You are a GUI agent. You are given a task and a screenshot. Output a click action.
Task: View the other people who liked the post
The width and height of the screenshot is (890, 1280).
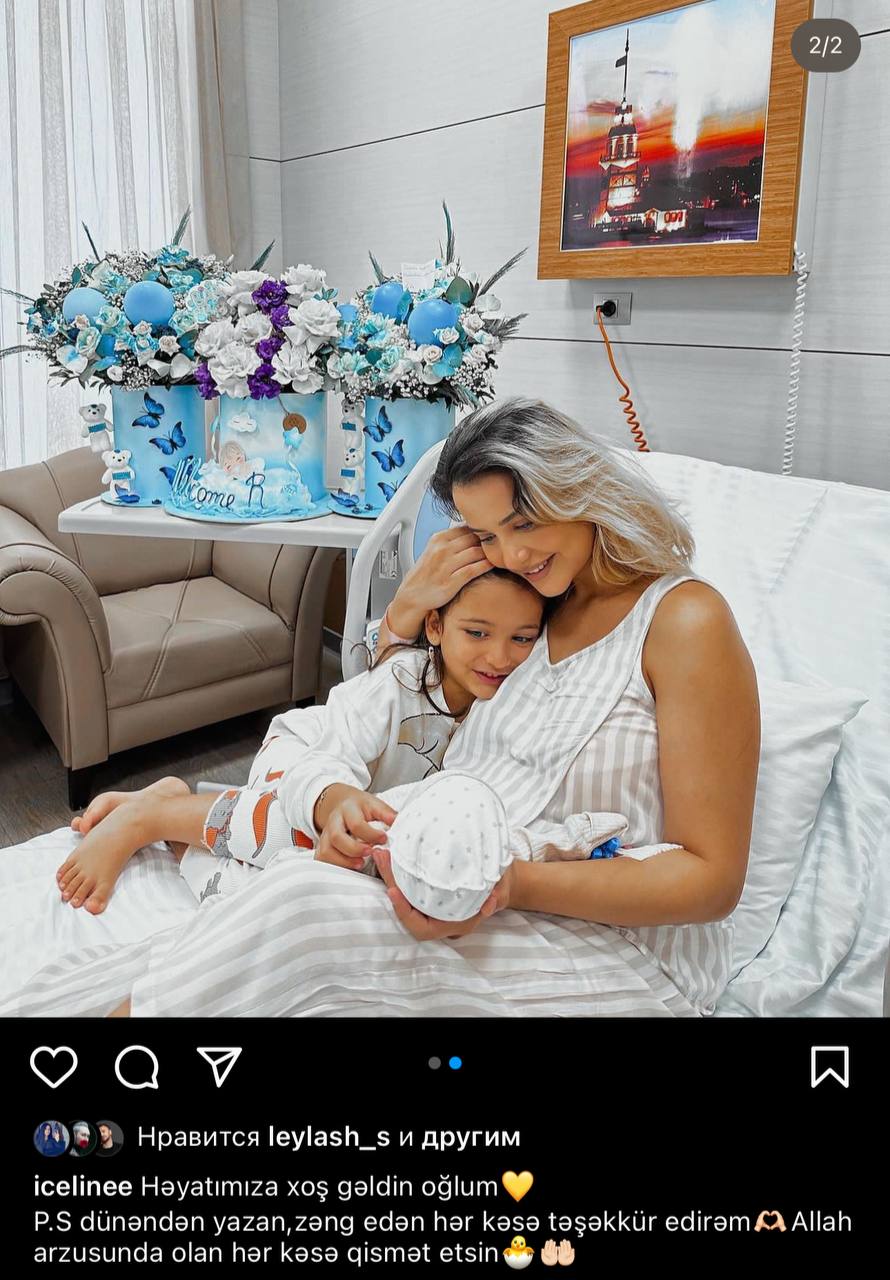coord(470,1137)
